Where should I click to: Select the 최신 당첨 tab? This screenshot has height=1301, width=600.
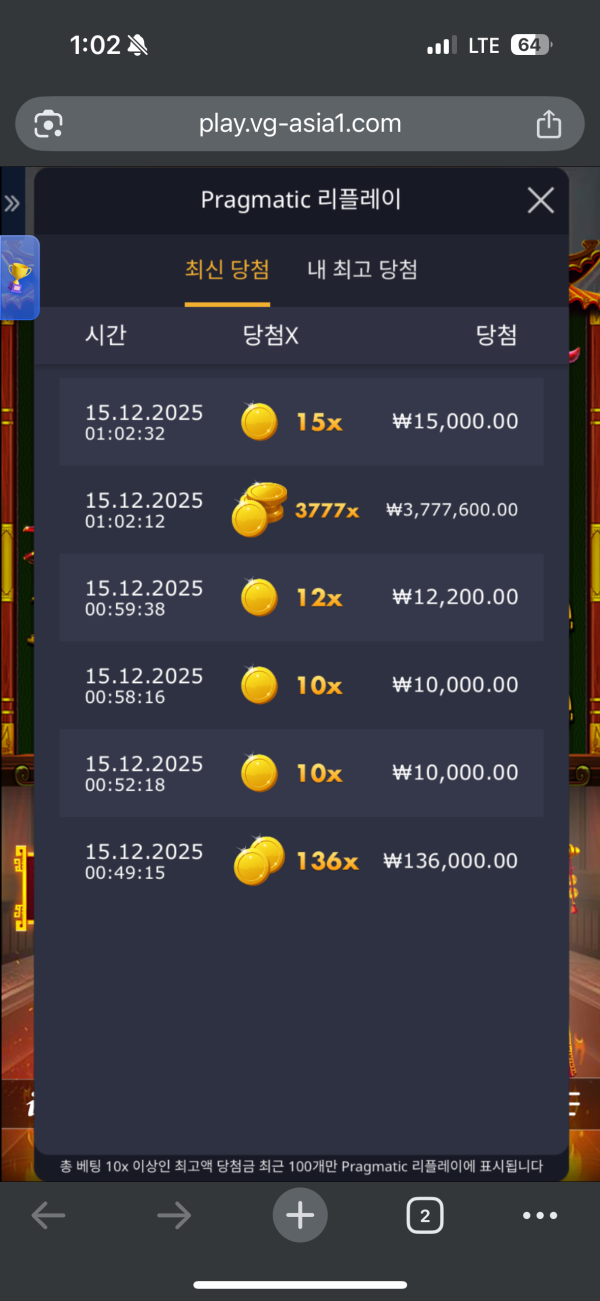[227, 269]
